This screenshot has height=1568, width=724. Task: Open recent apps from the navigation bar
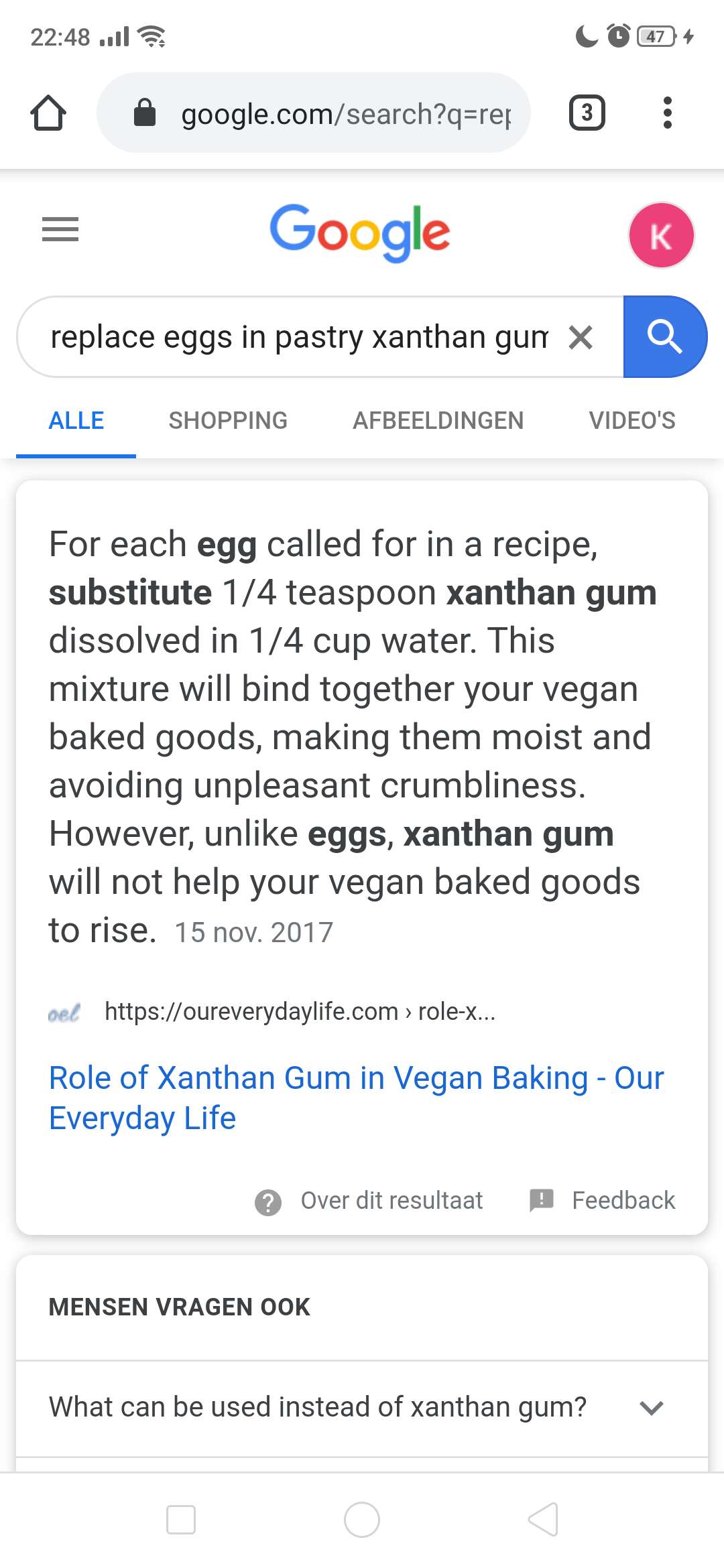point(181,1519)
